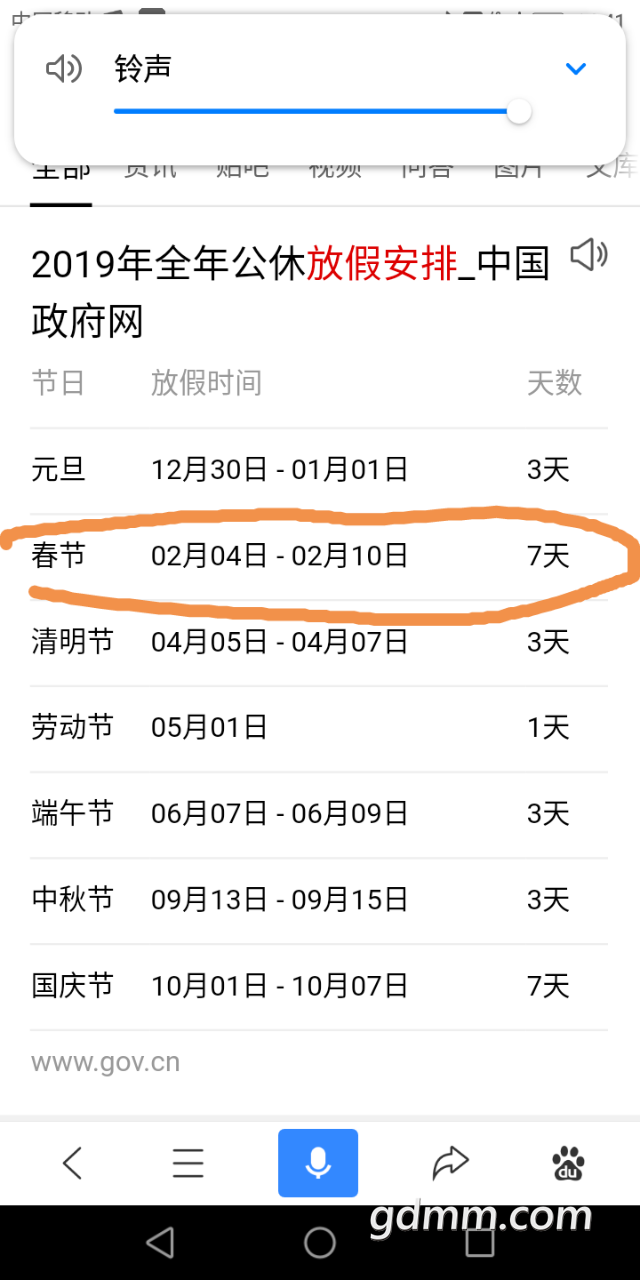This screenshot has height=1280, width=640.
Task: Open the browser menu with three lines
Action: coord(188,1163)
